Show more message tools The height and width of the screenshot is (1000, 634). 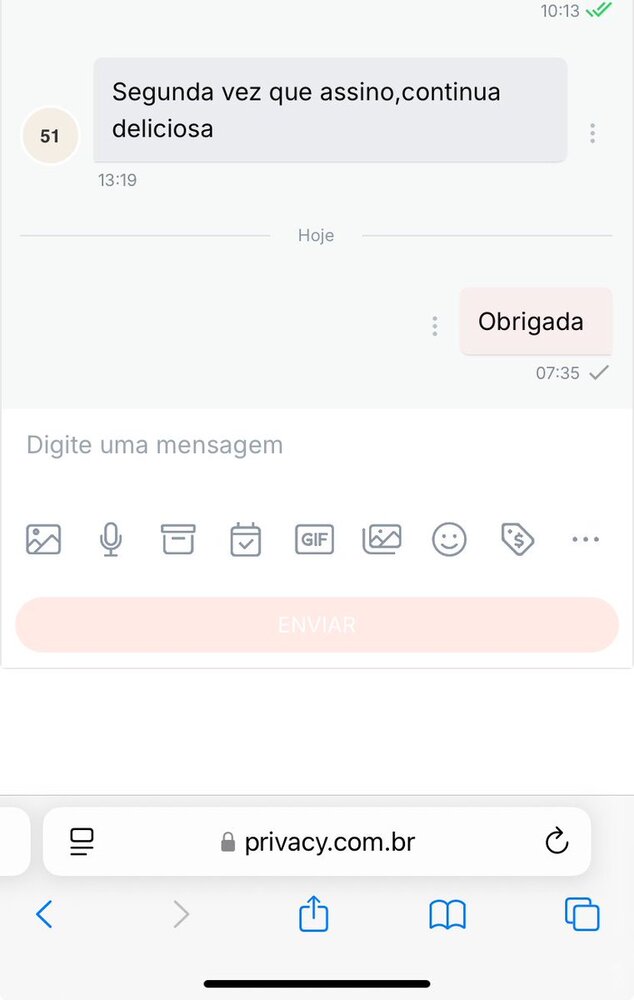(585, 540)
